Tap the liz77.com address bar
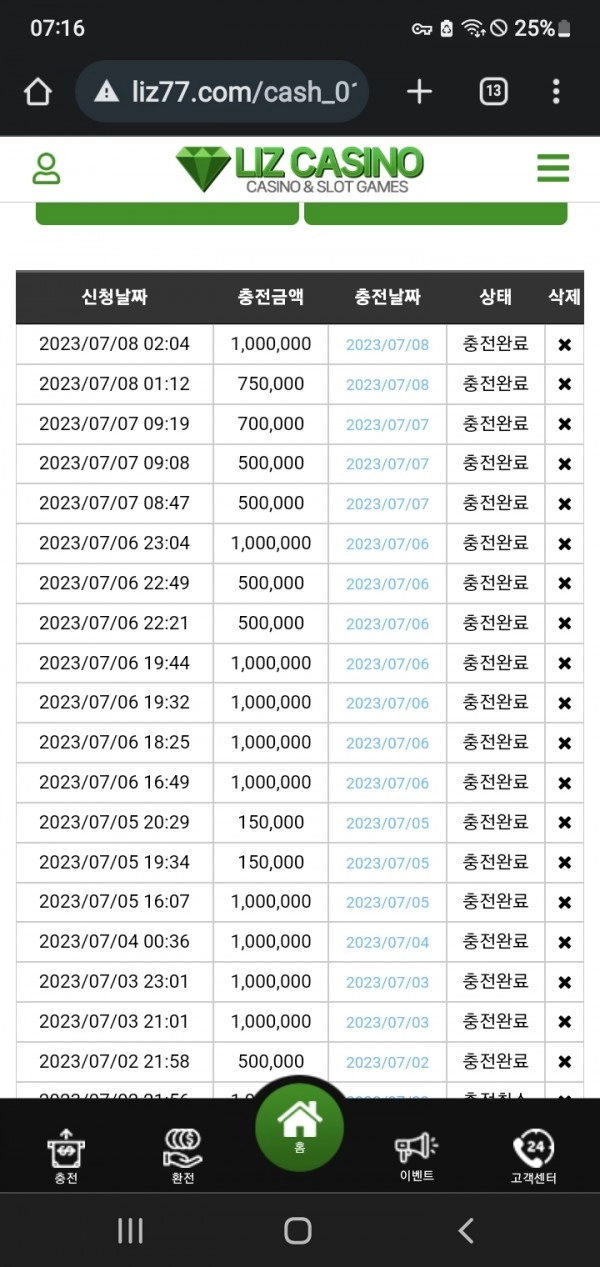 [222, 92]
